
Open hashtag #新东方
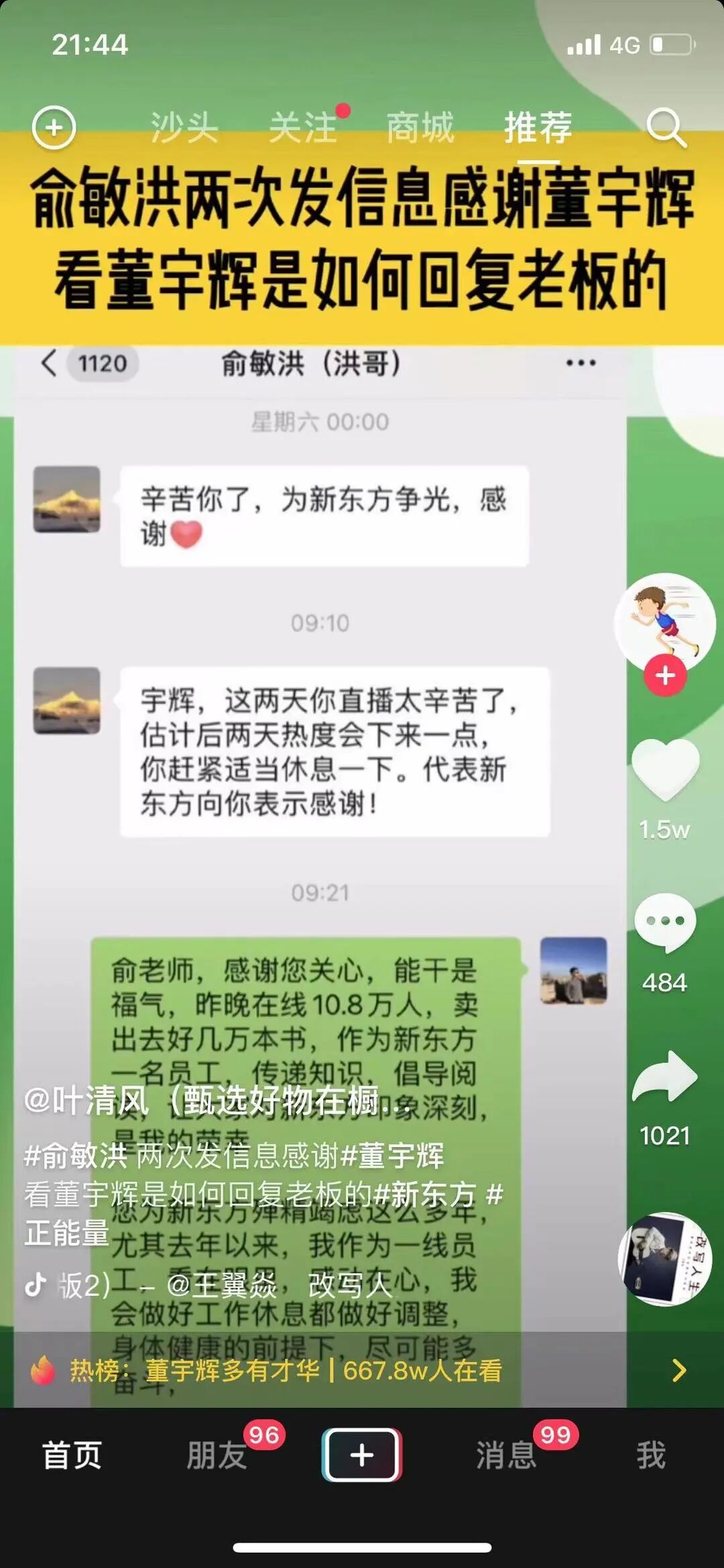pos(425,1194)
